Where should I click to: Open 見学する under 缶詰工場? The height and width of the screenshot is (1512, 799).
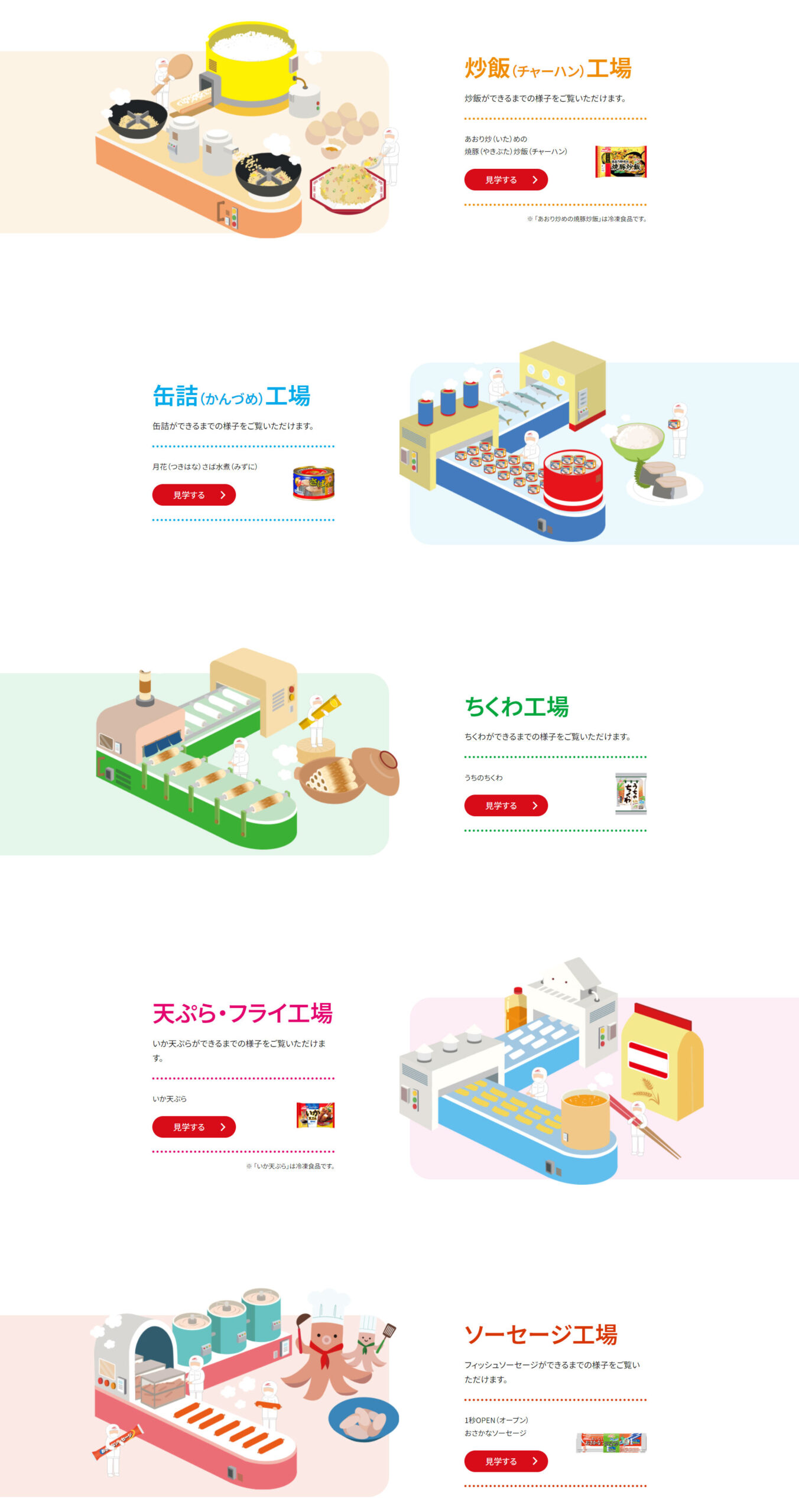point(194,495)
